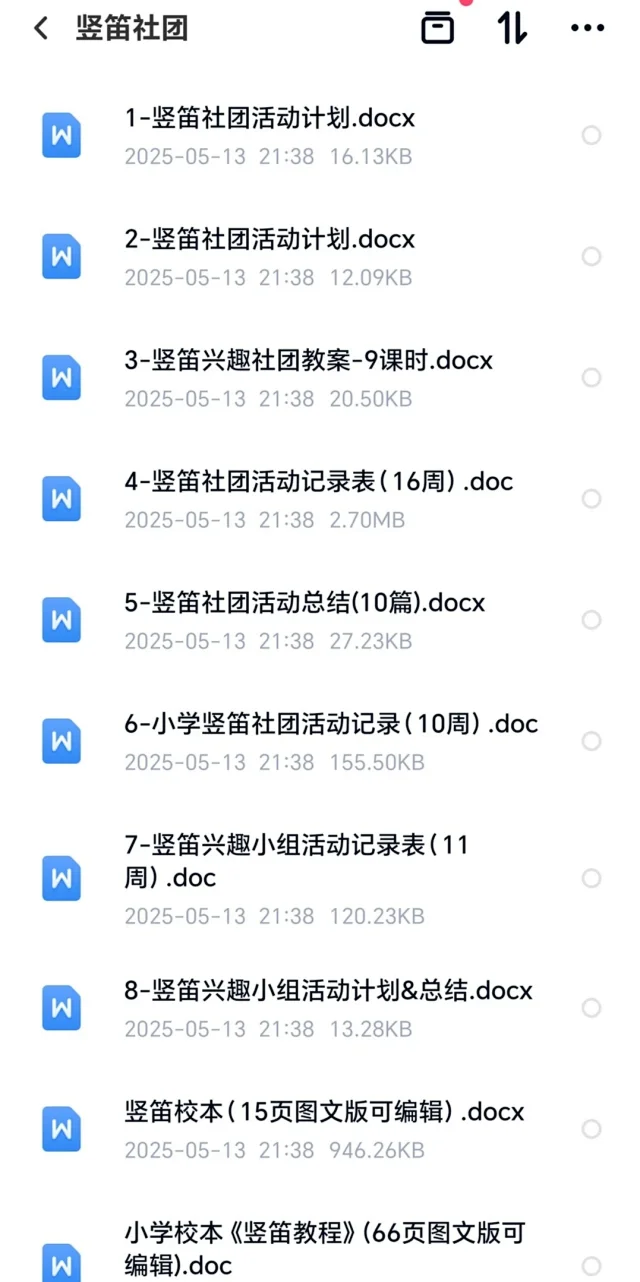Go back from 竖笛社团 folder
Viewport: 640px width, 1282px height.
(41, 28)
